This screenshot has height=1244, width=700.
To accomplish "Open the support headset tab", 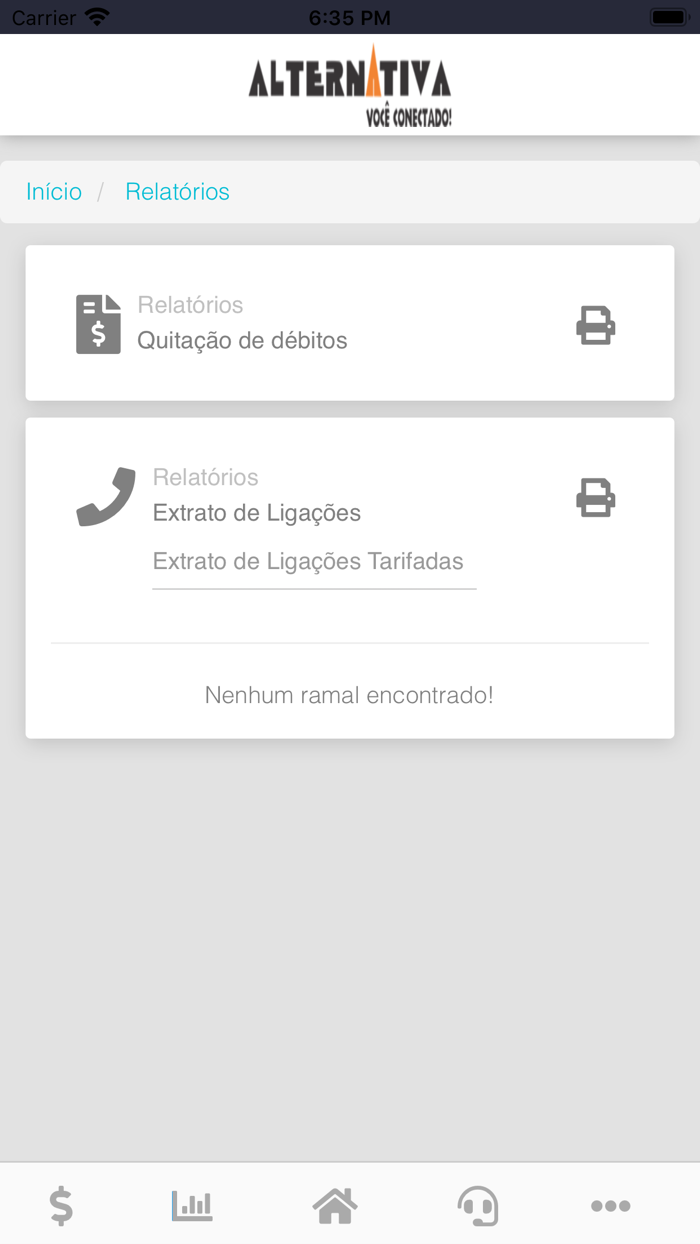I will [478, 1206].
